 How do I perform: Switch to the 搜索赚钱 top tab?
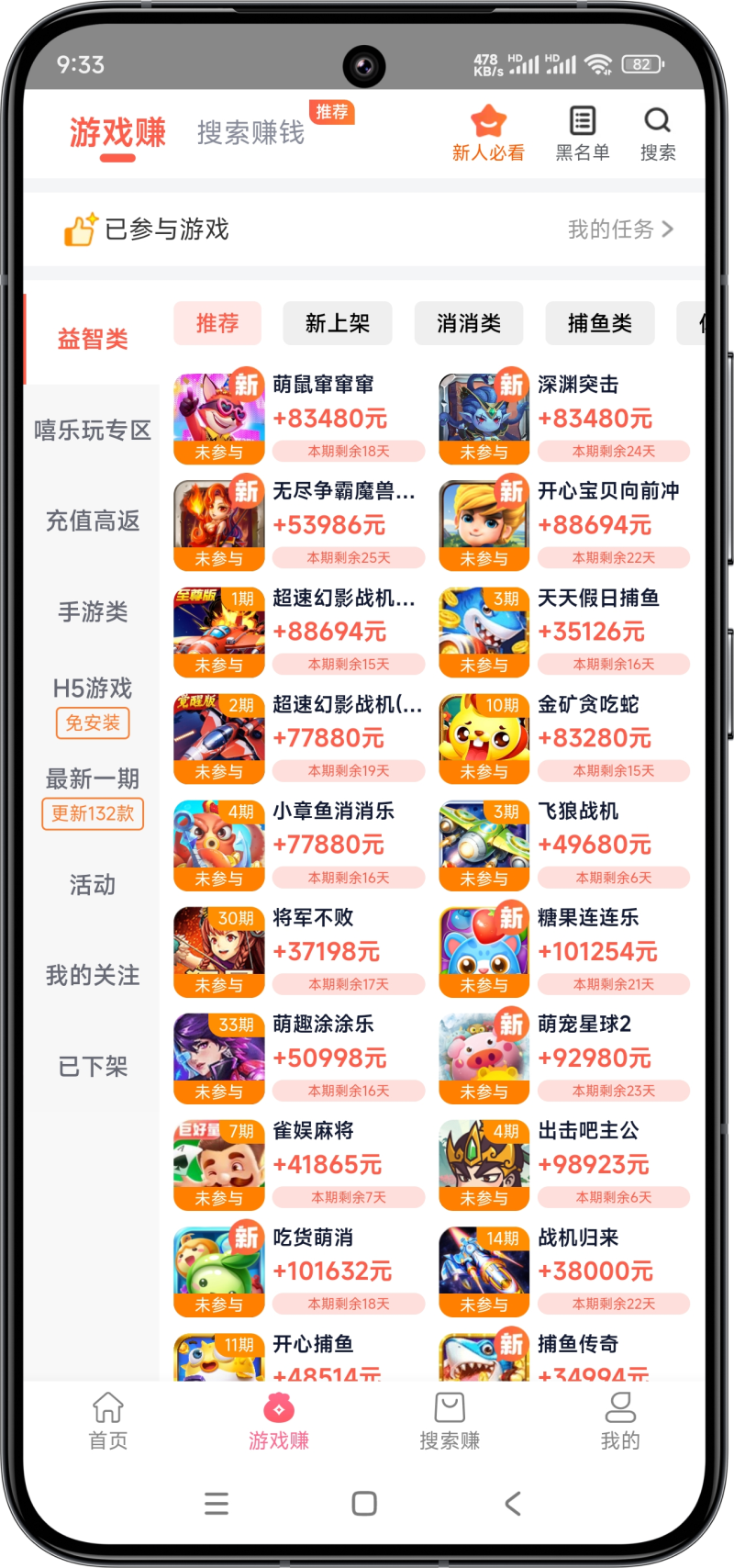pyautogui.click(x=250, y=133)
